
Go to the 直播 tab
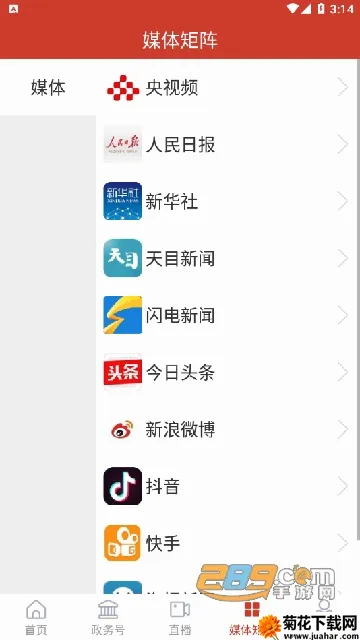[x=180, y=617]
